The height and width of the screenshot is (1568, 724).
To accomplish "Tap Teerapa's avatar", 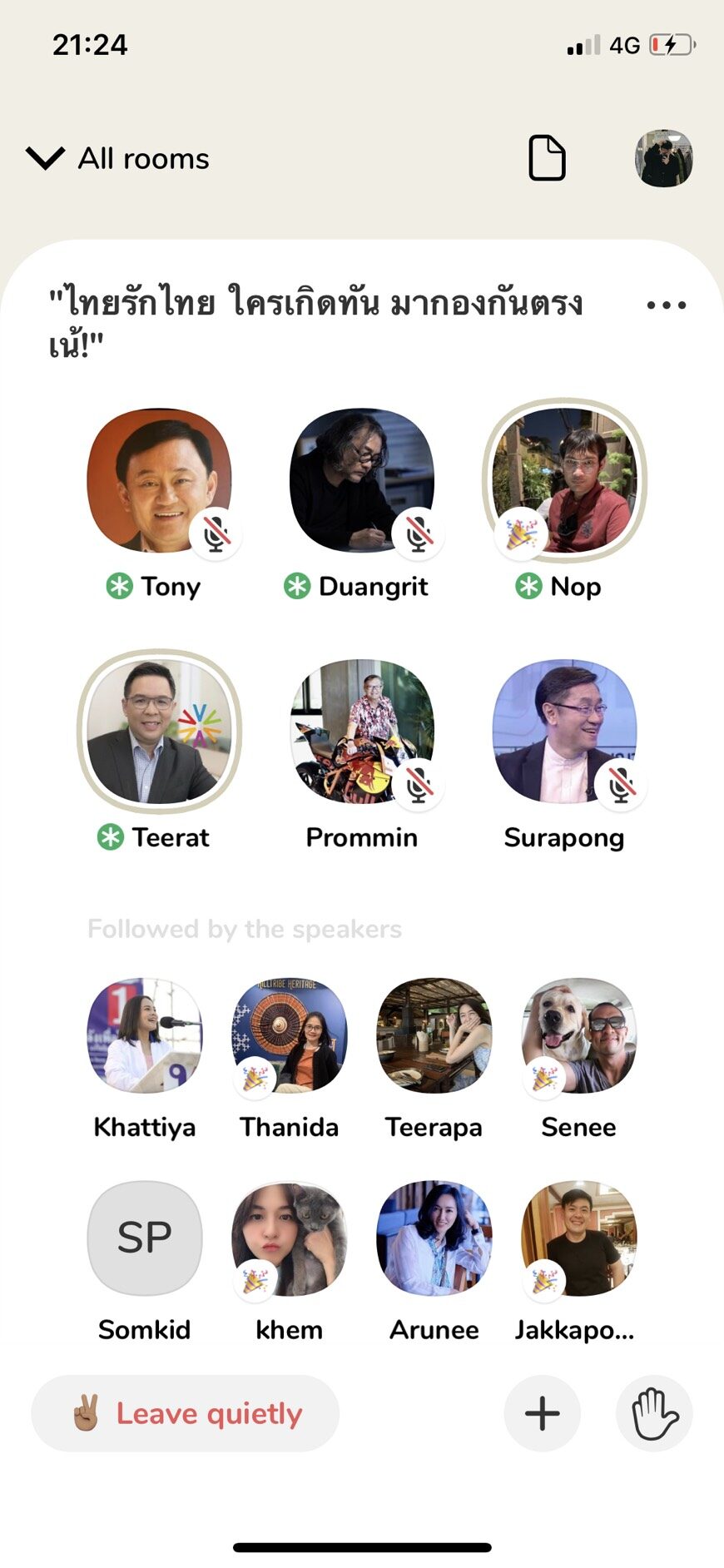I will [x=434, y=1035].
